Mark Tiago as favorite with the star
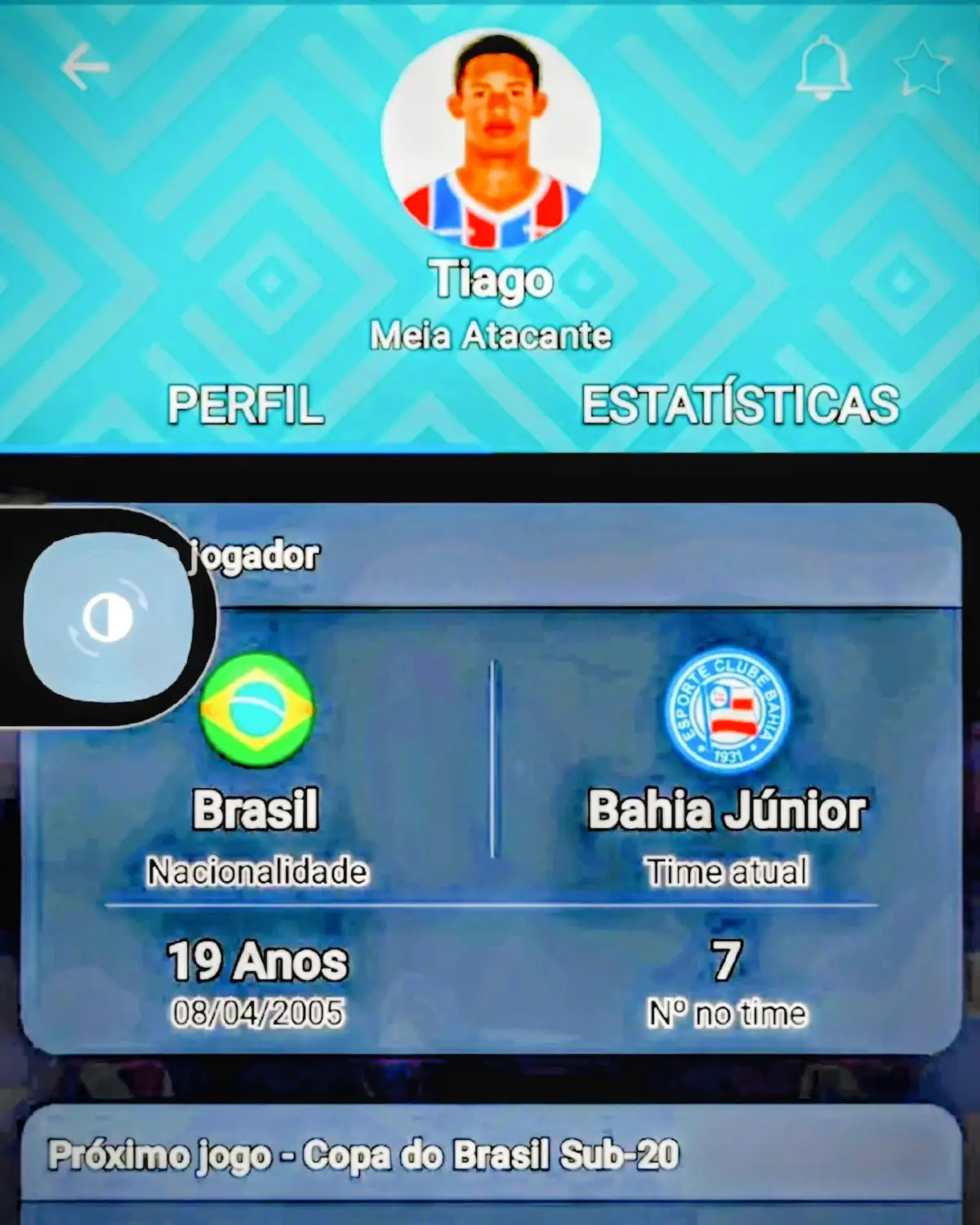This screenshot has height=1225, width=980. [923, 69]
